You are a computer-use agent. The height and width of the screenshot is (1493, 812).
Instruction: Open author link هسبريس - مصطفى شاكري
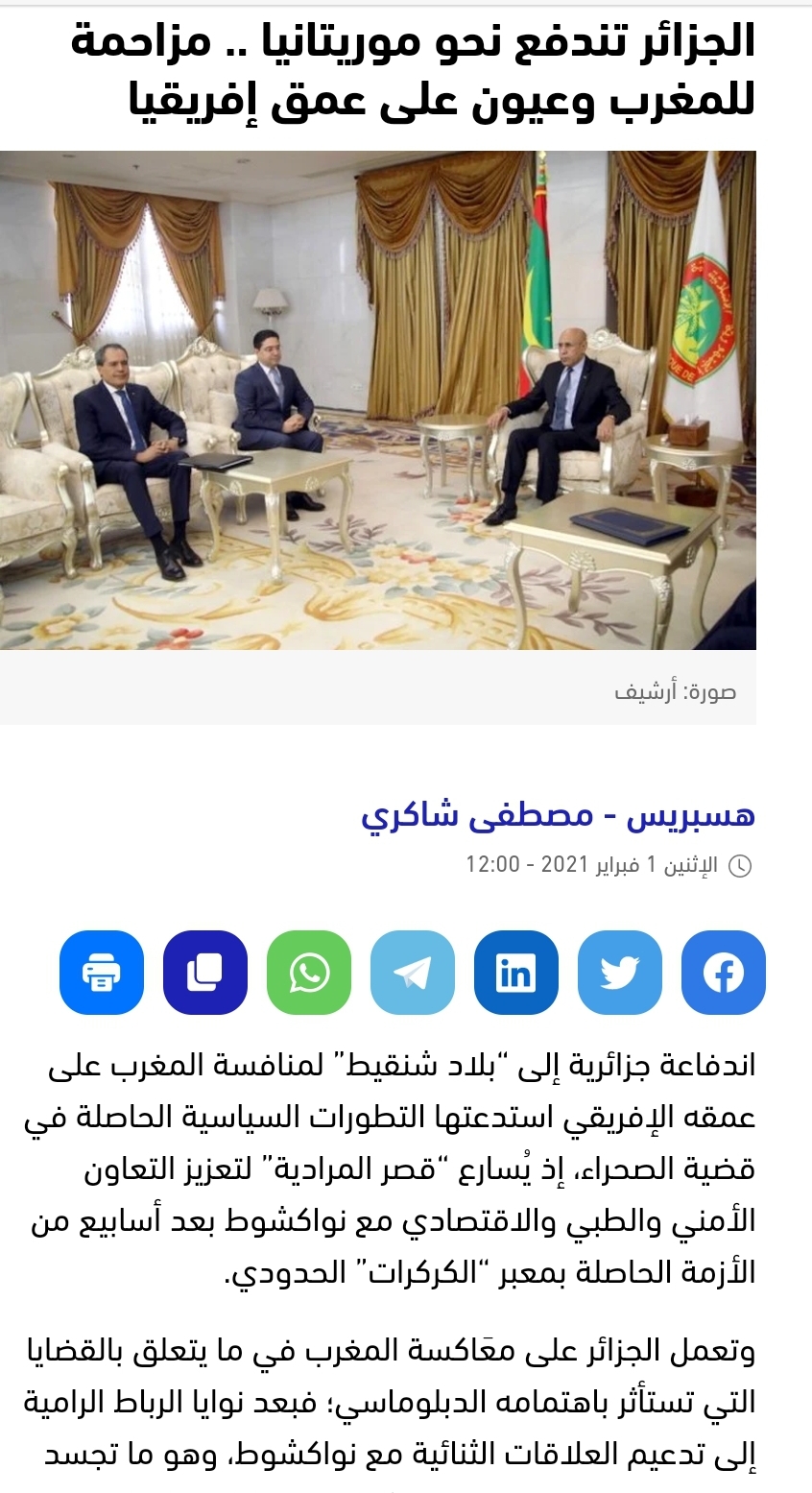coord(558,815)
